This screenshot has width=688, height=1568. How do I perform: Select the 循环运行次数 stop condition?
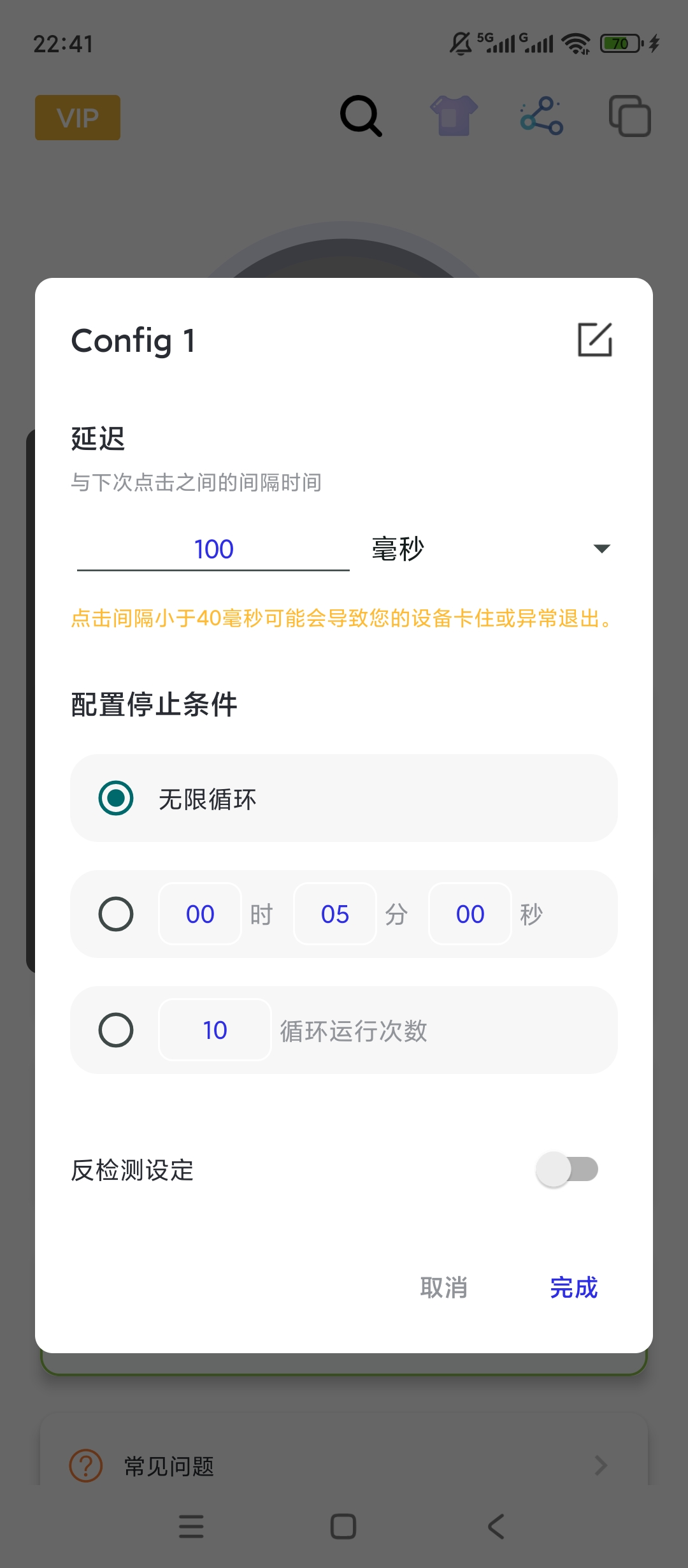point(116,1030)
